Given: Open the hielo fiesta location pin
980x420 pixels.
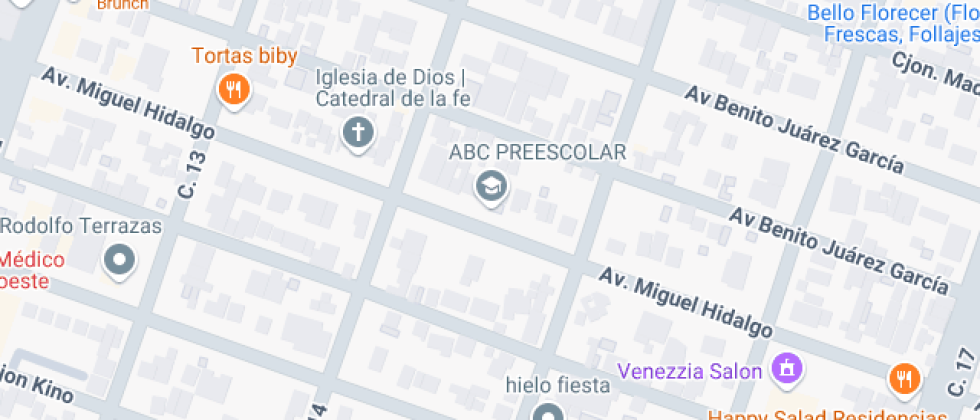Looking at the screenshot, I should pyautogui.click(x=548, y=412).
